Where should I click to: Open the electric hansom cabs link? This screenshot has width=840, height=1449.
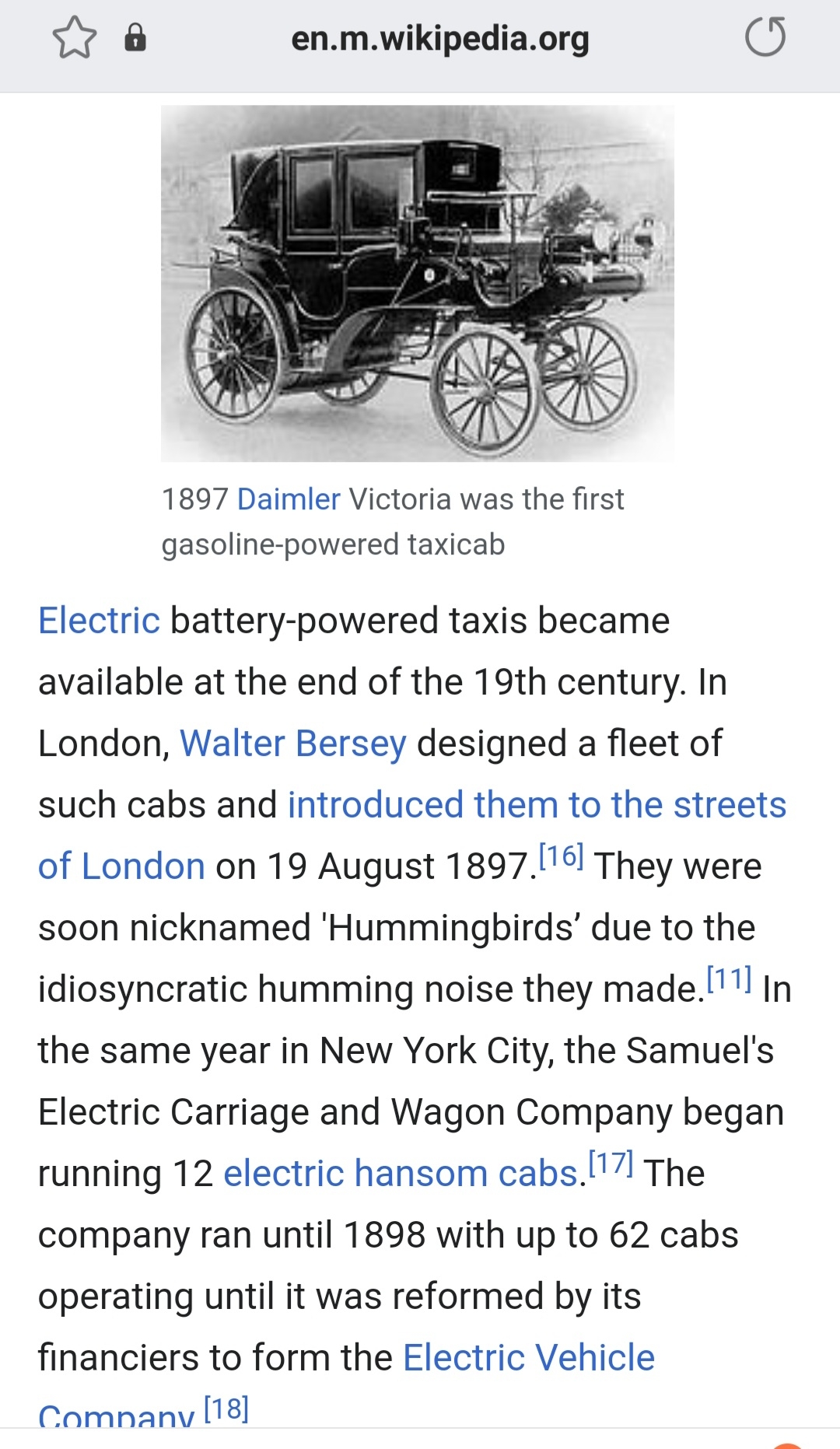coord(401,1173)
